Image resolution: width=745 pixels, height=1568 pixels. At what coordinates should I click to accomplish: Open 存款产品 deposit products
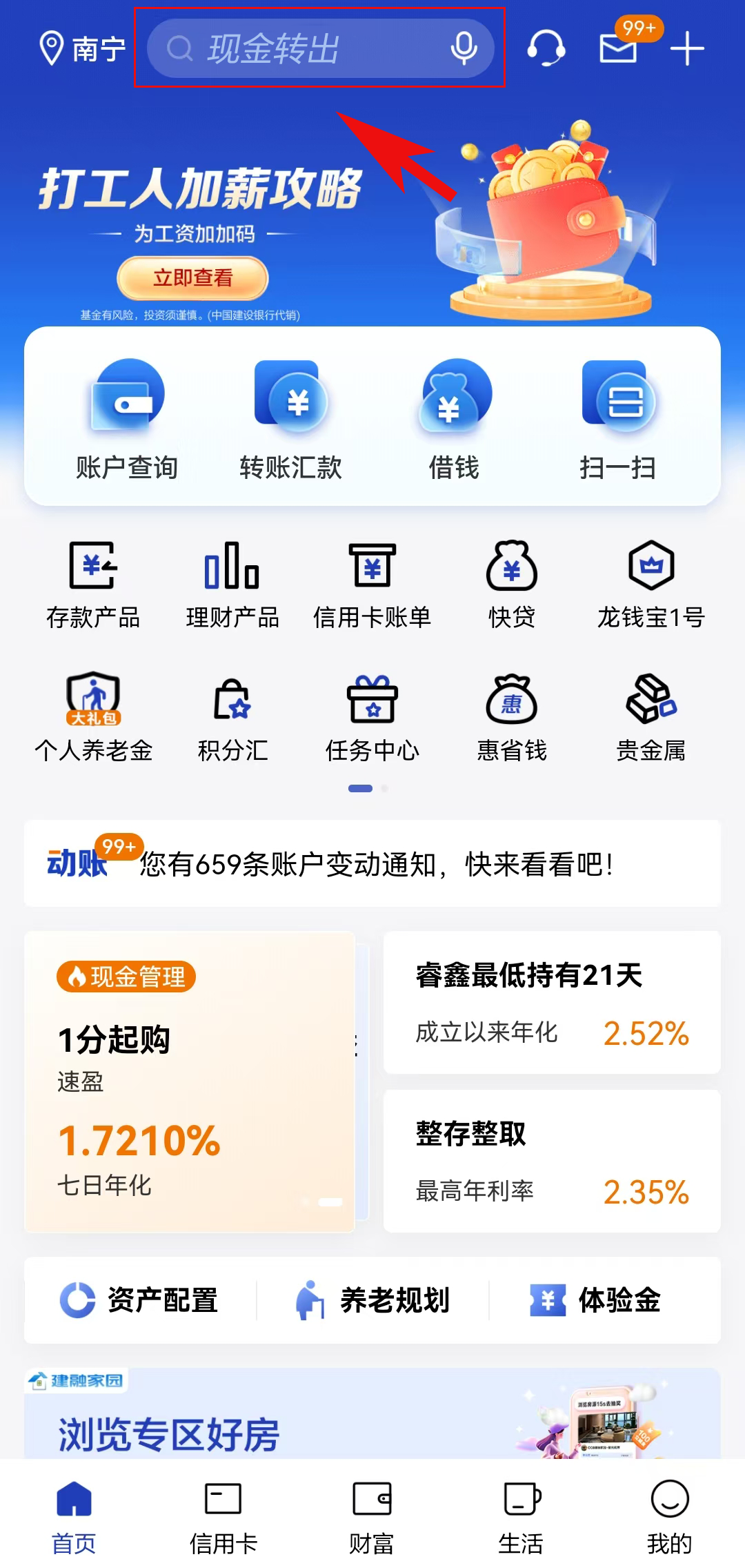click(x=93, y=583)
